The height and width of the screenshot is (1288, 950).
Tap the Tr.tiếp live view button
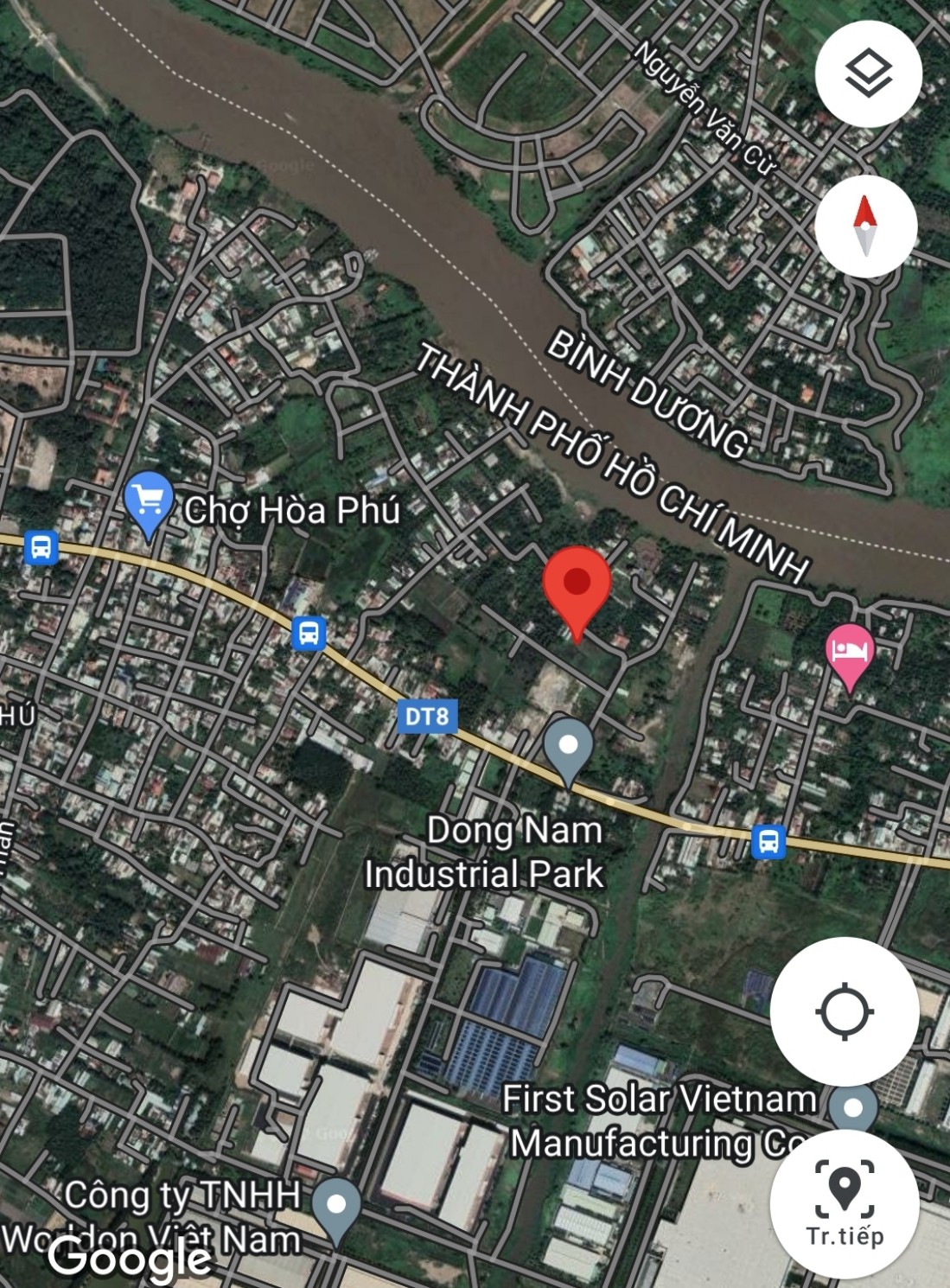(844, 1203)
